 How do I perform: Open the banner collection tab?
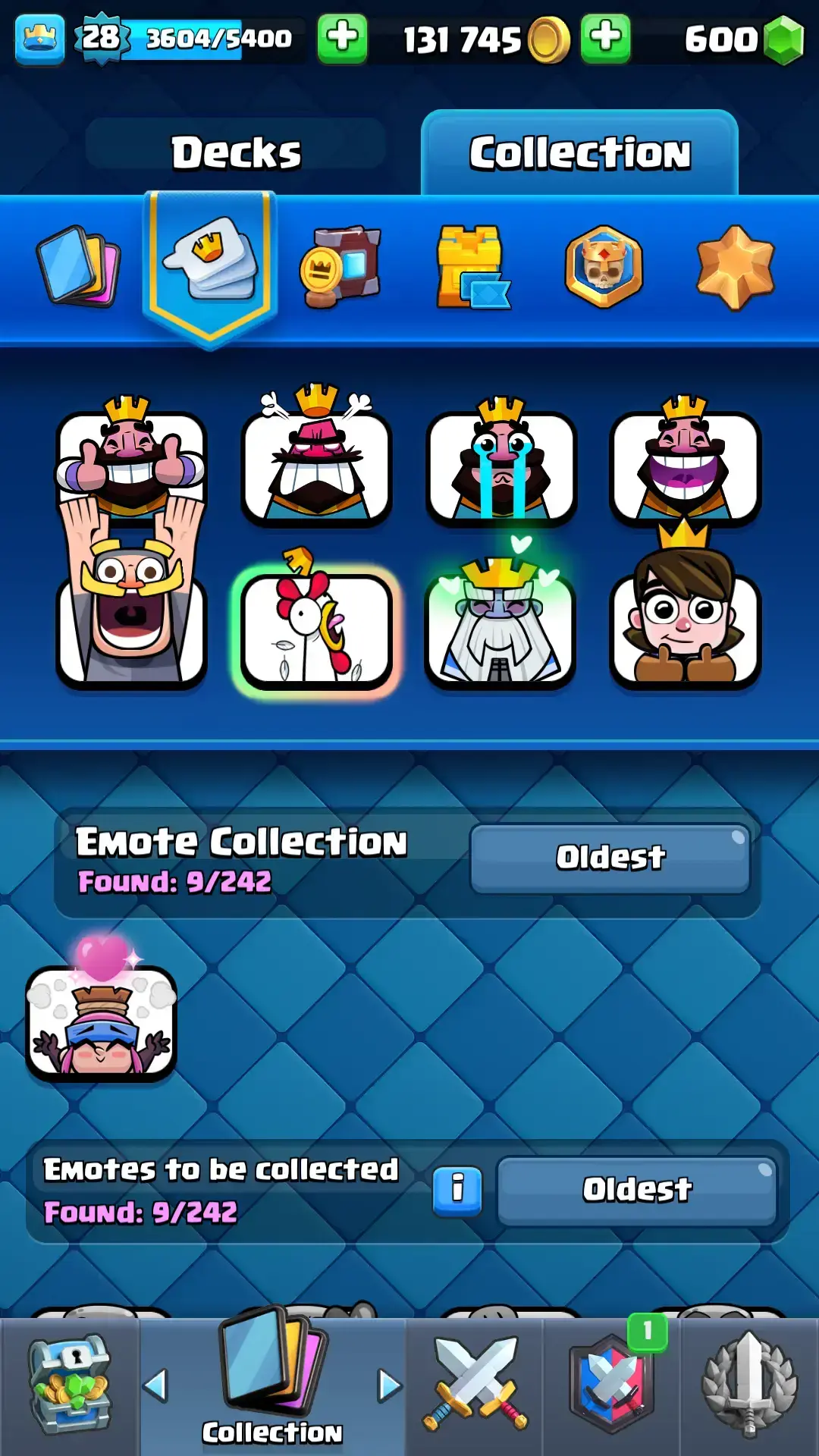click(341, 267)
